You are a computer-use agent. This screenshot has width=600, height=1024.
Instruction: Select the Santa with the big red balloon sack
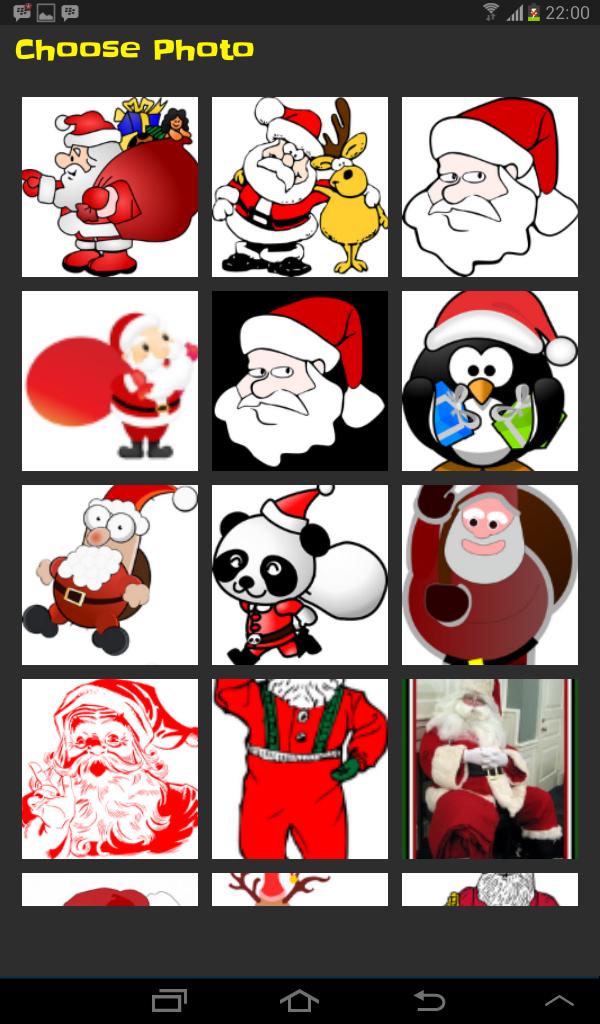point(110,381)
